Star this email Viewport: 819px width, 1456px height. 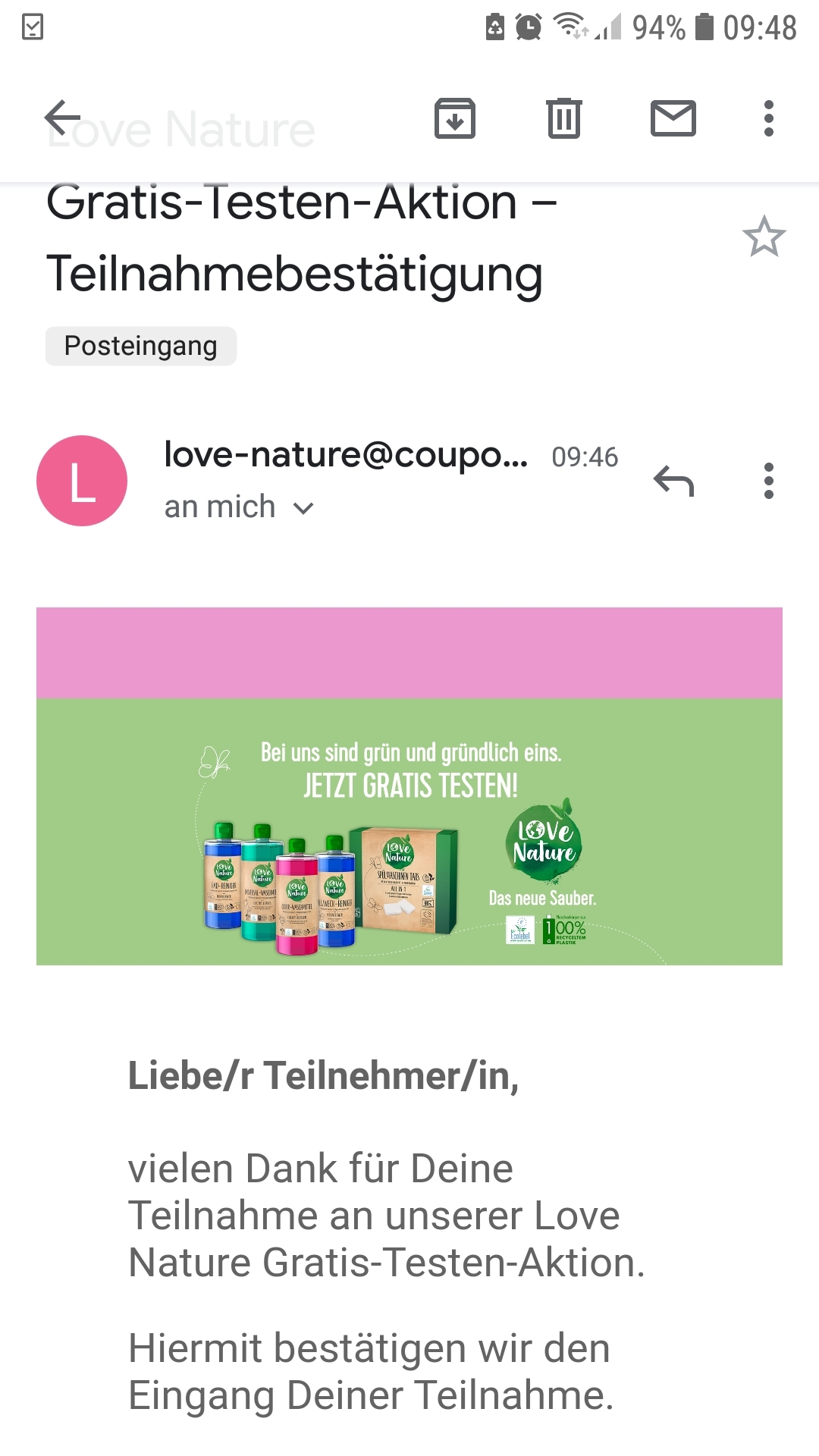(764, 237)
